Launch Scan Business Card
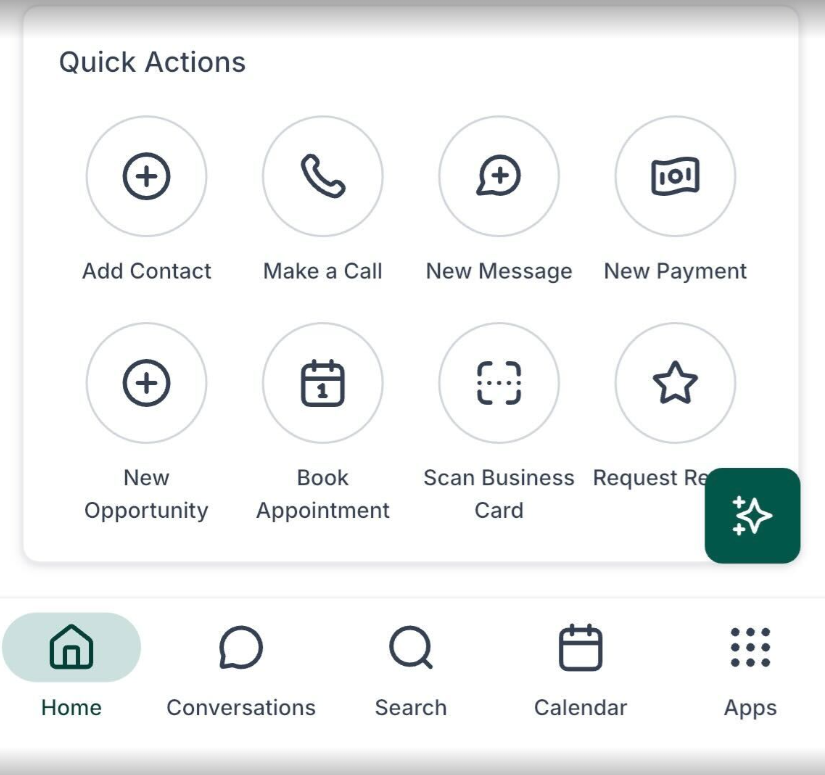The height and width of the screenshot is (775, 825). tap(499, 383)
